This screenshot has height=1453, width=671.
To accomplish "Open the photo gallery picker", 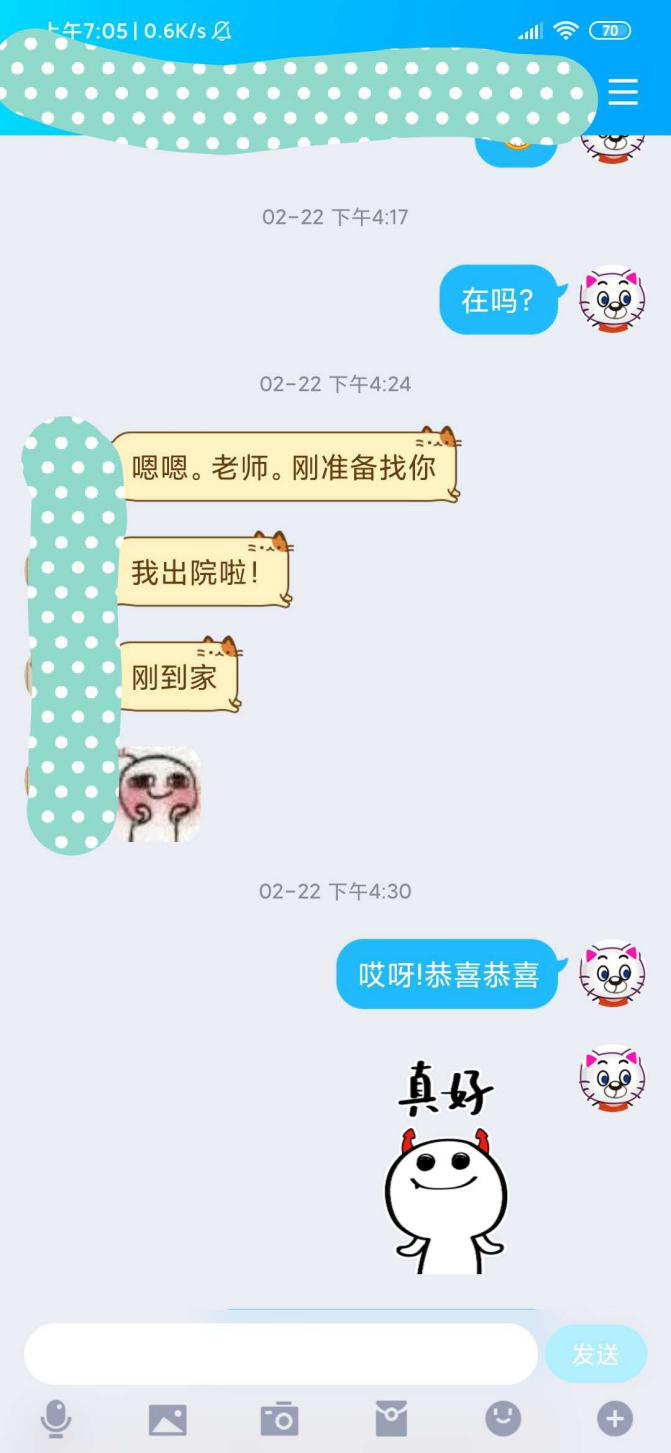I will (x=167, y=1418).
